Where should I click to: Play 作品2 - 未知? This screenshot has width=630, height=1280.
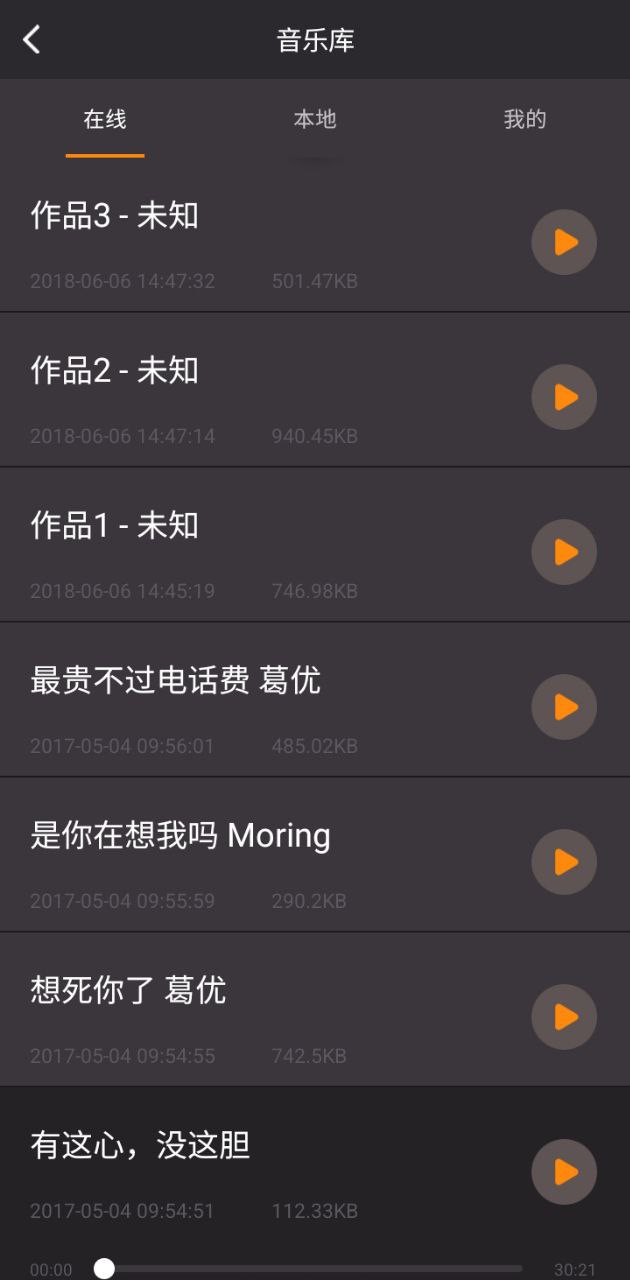tap(564, 397)
